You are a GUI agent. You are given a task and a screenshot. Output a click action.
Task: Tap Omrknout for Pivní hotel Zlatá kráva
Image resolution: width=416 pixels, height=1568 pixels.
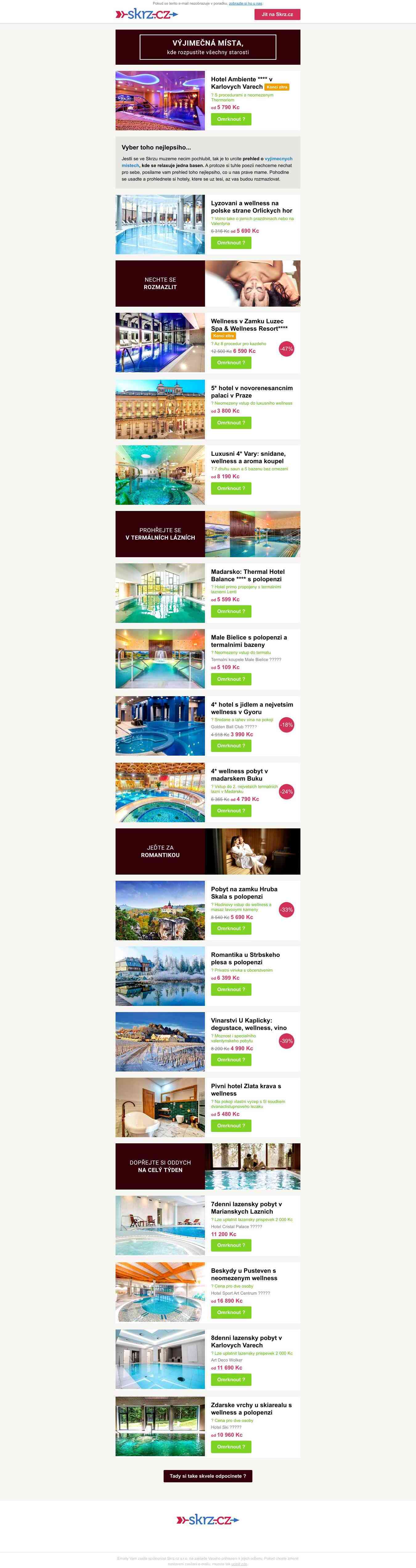coord(231,1125)
